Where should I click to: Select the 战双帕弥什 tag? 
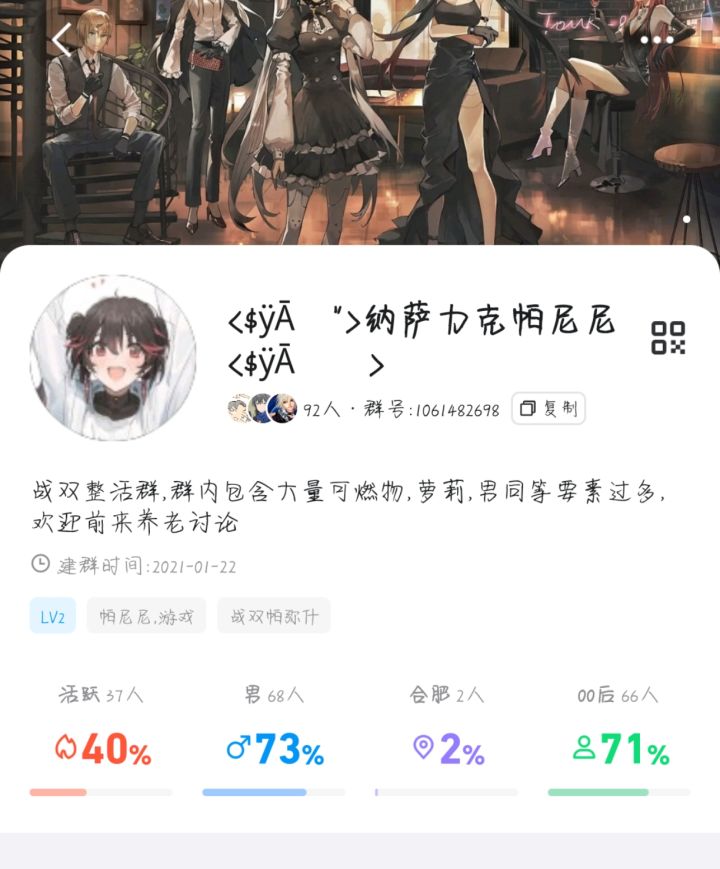pos(273,617)
